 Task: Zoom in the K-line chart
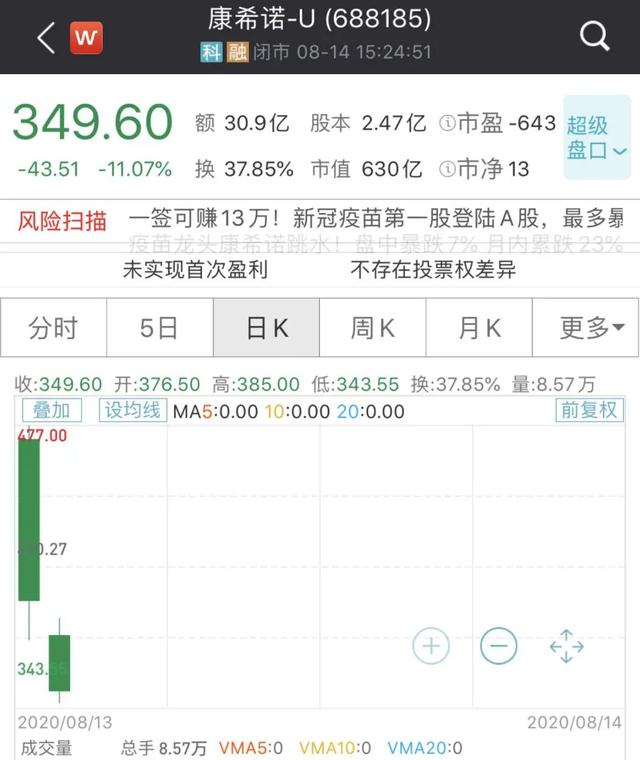point(431,646)
